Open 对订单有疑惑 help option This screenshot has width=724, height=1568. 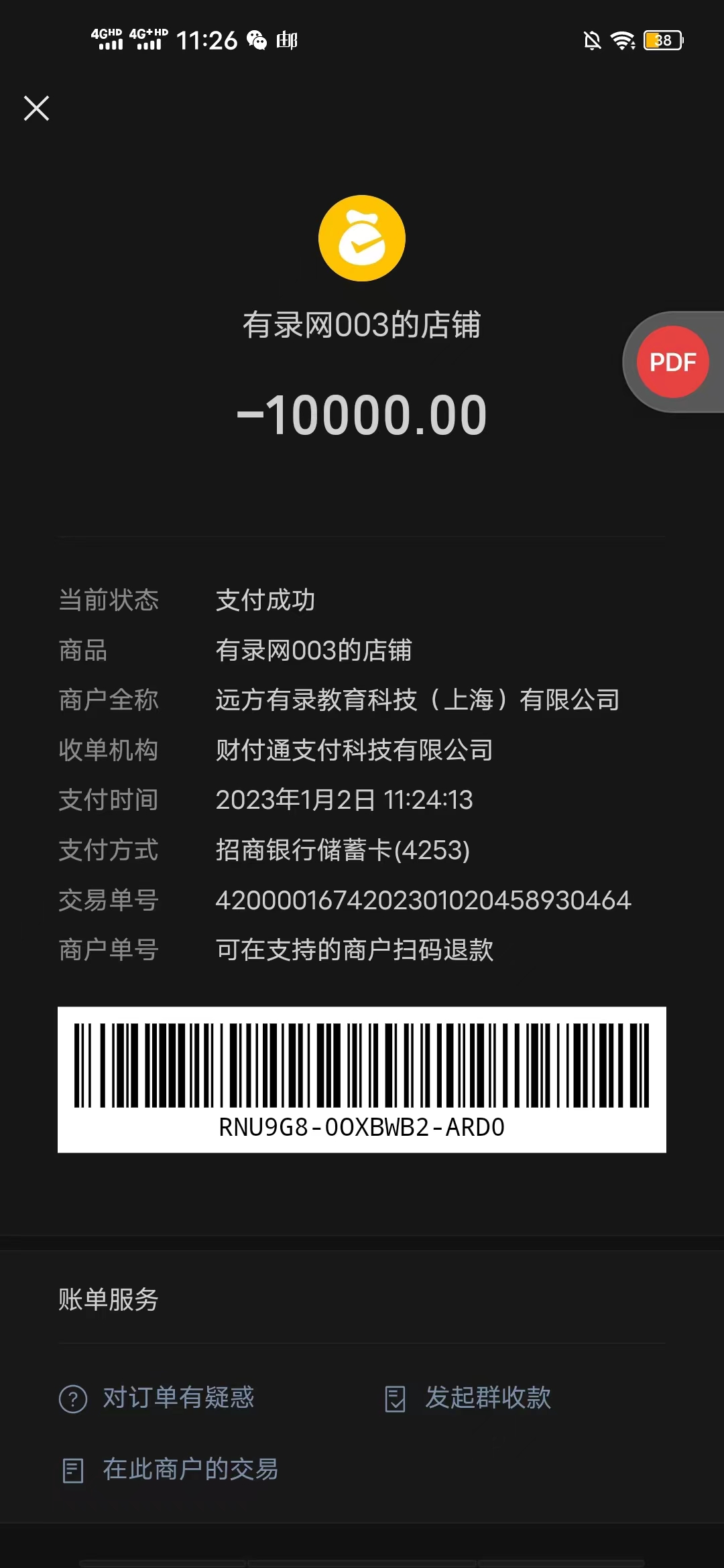(x=158, y=1398)
